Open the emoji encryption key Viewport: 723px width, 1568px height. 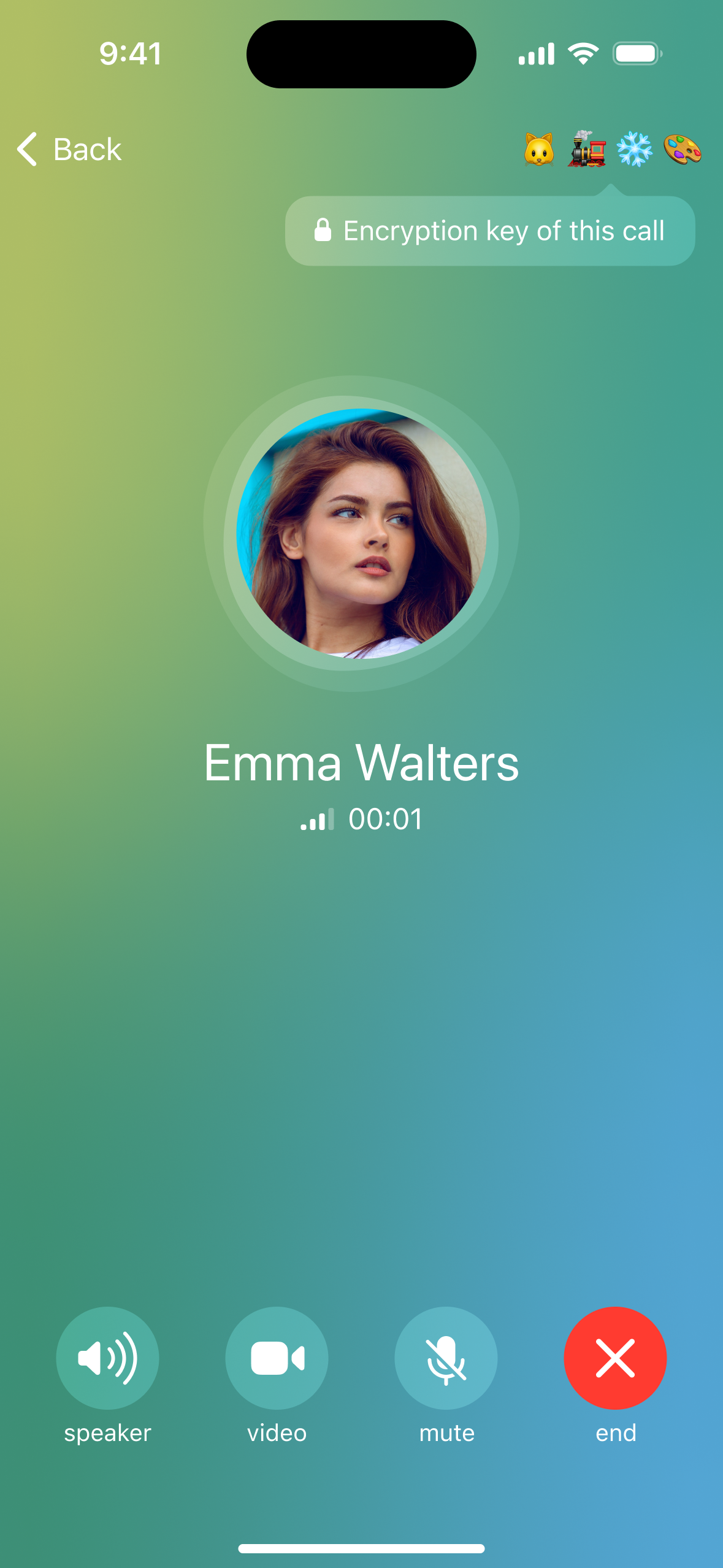point(612,149)
